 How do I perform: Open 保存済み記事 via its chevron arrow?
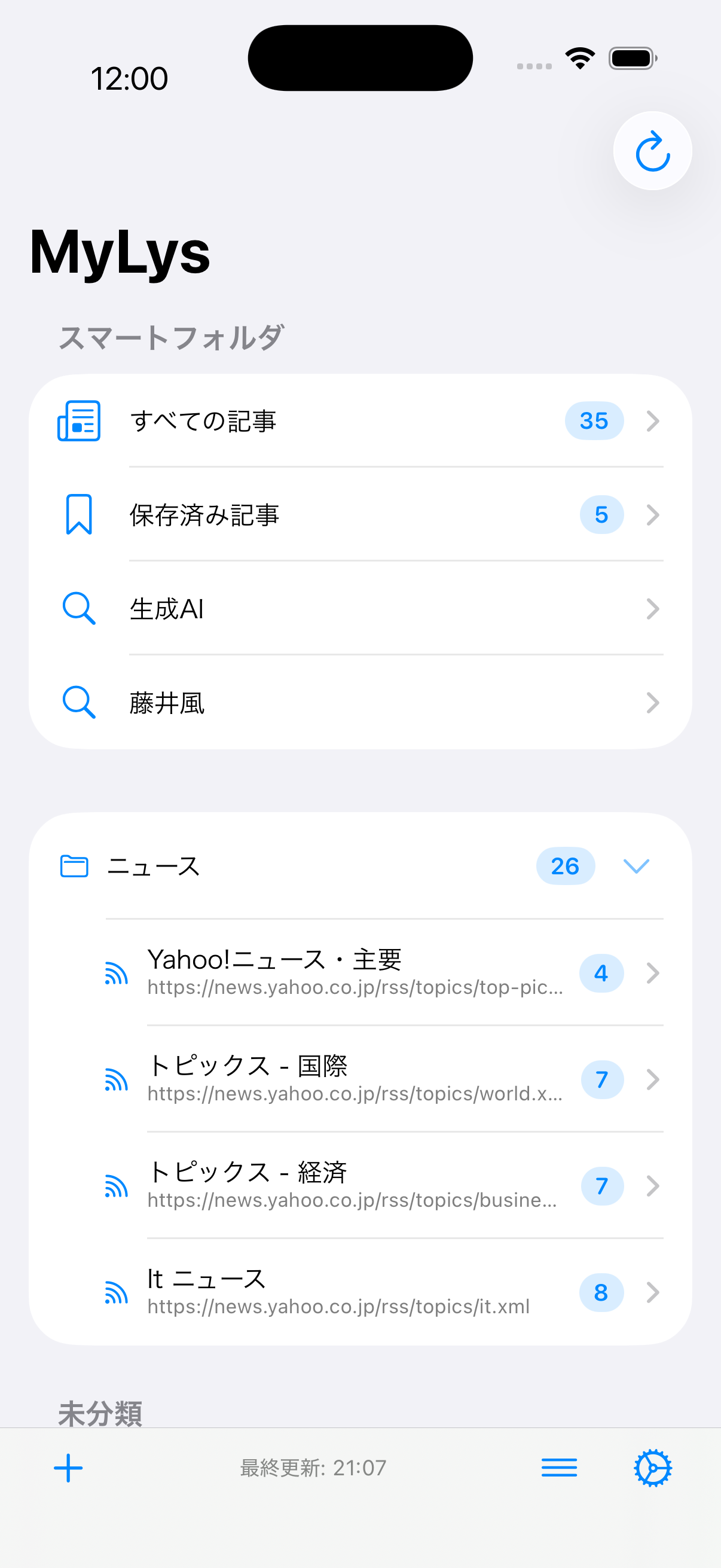653,514
